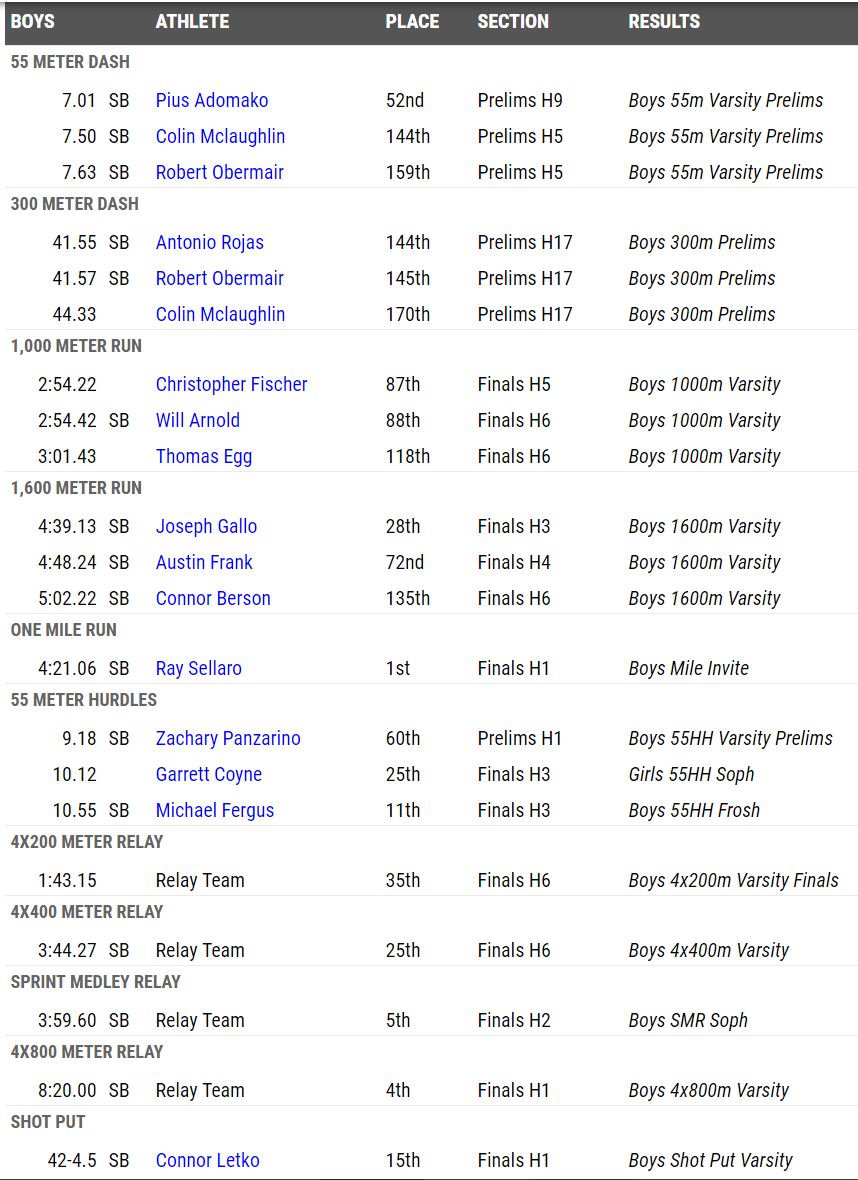Open Connor Berson's athlete page
Viewport: 858px width, 1180px height.
pyautogui.click(x=213, y=598)
